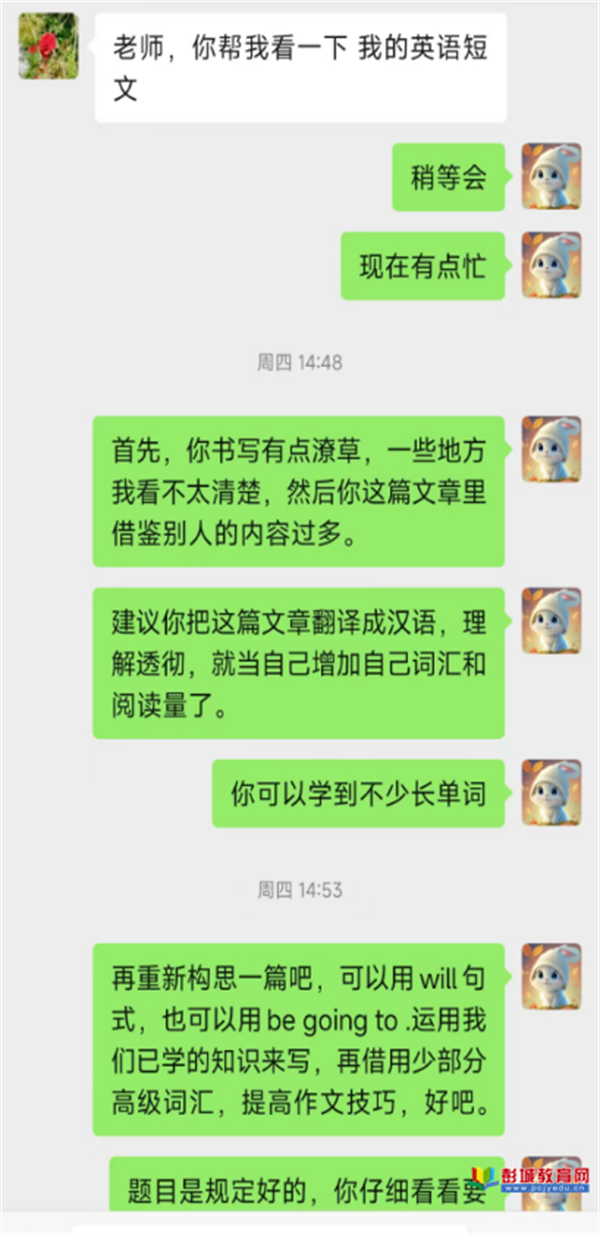Tap the avatar next to "再重新构思一篇吧"
This screenshot has width=600, height=1235.
pyautogui.click(x=551, y=975)
